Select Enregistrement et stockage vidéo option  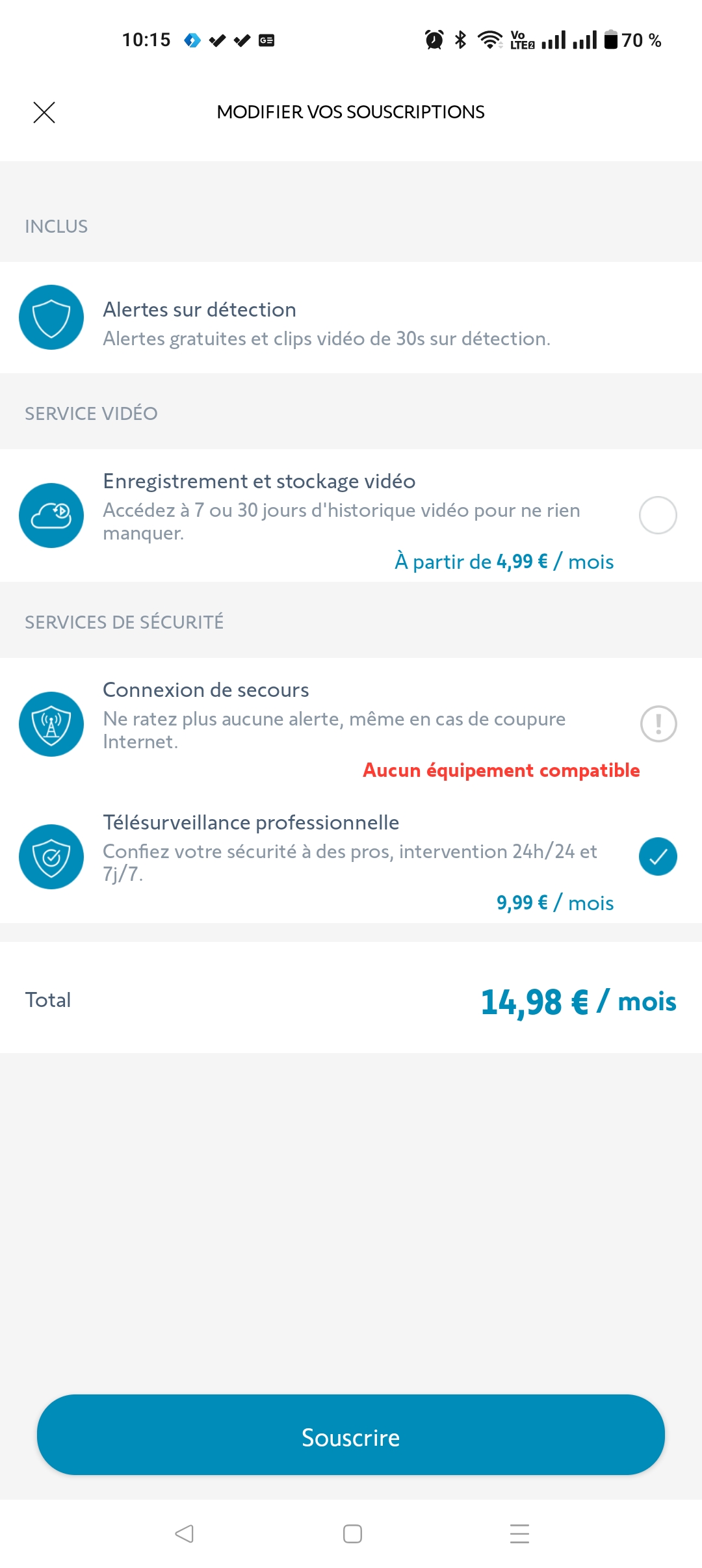pyautogui.click(x=658, y=516)
